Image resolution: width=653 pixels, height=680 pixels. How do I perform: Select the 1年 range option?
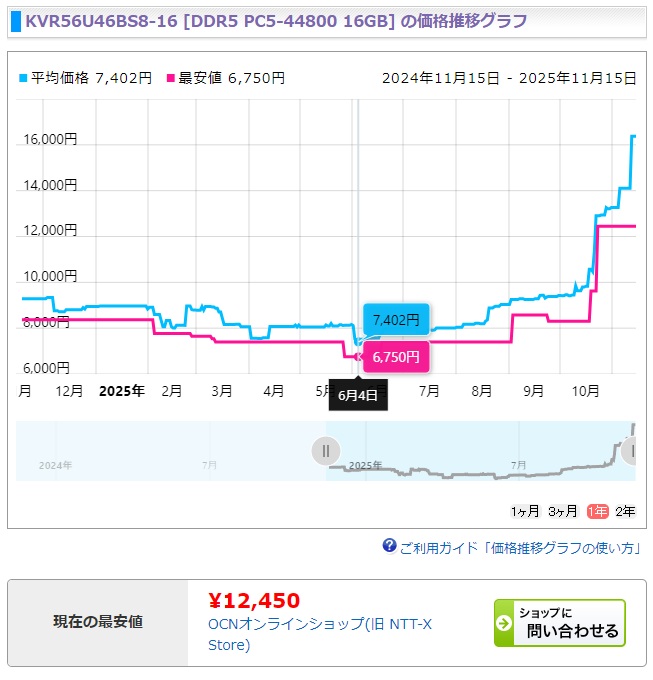point(598,511)
